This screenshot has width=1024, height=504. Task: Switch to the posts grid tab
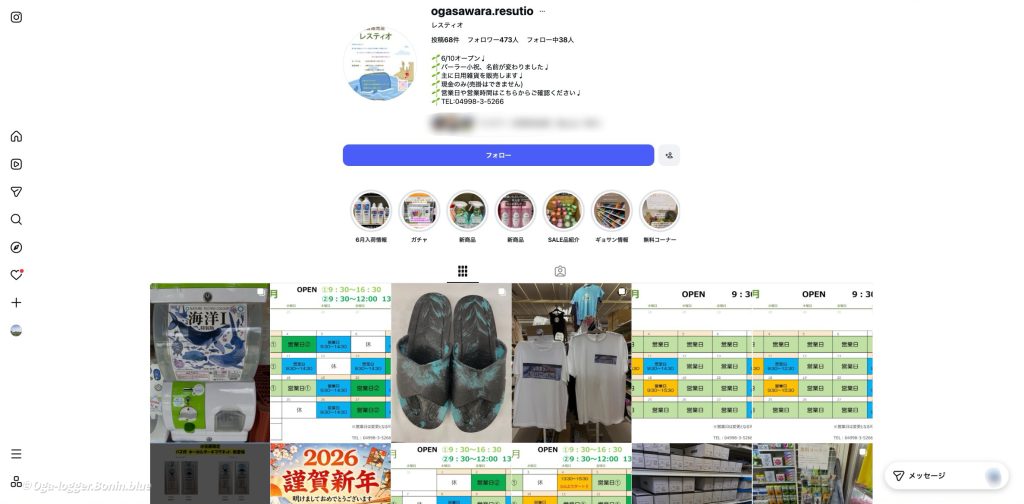(x=463, y=271)
